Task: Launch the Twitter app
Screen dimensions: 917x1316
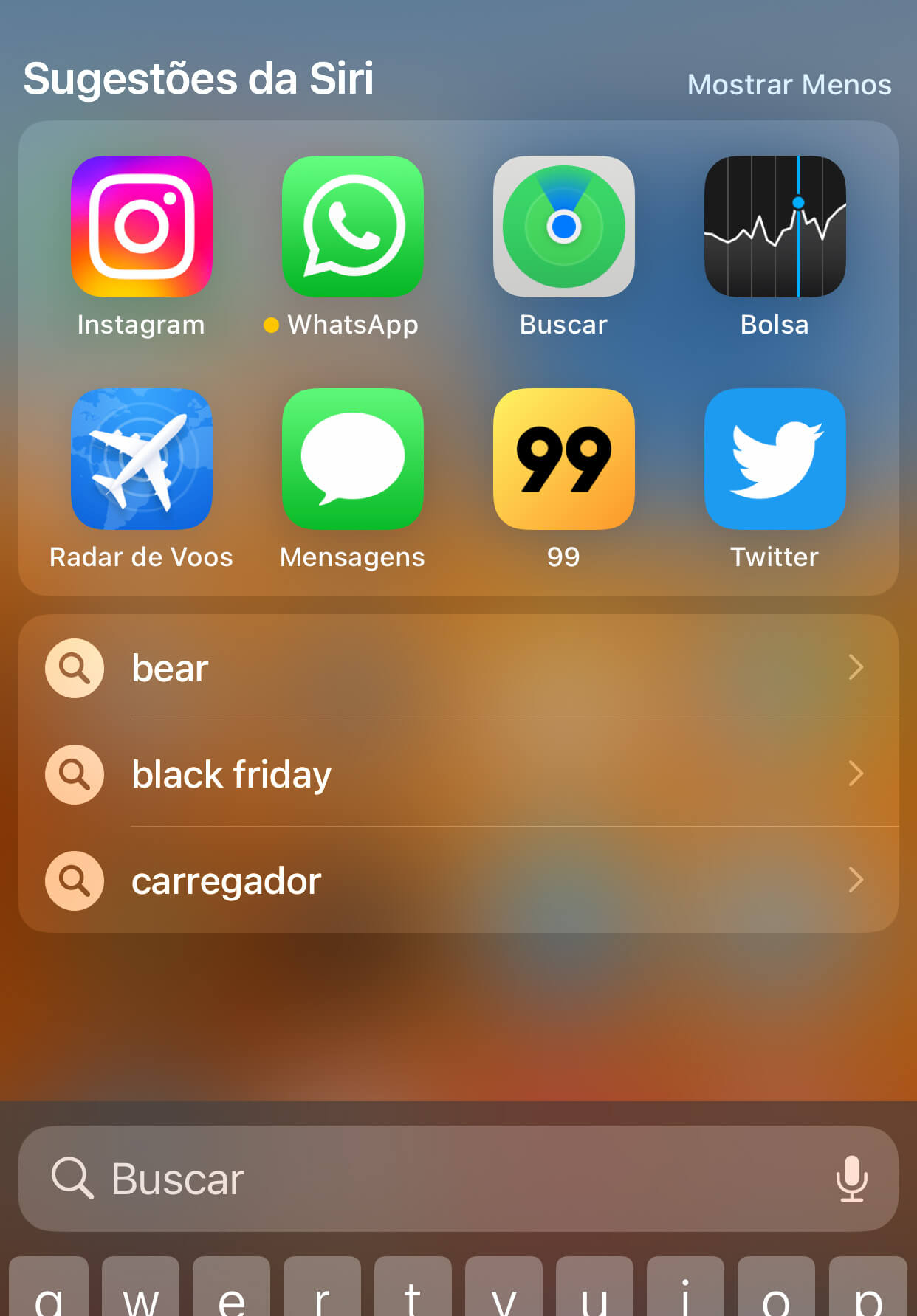Action: (x=775, y=459)
